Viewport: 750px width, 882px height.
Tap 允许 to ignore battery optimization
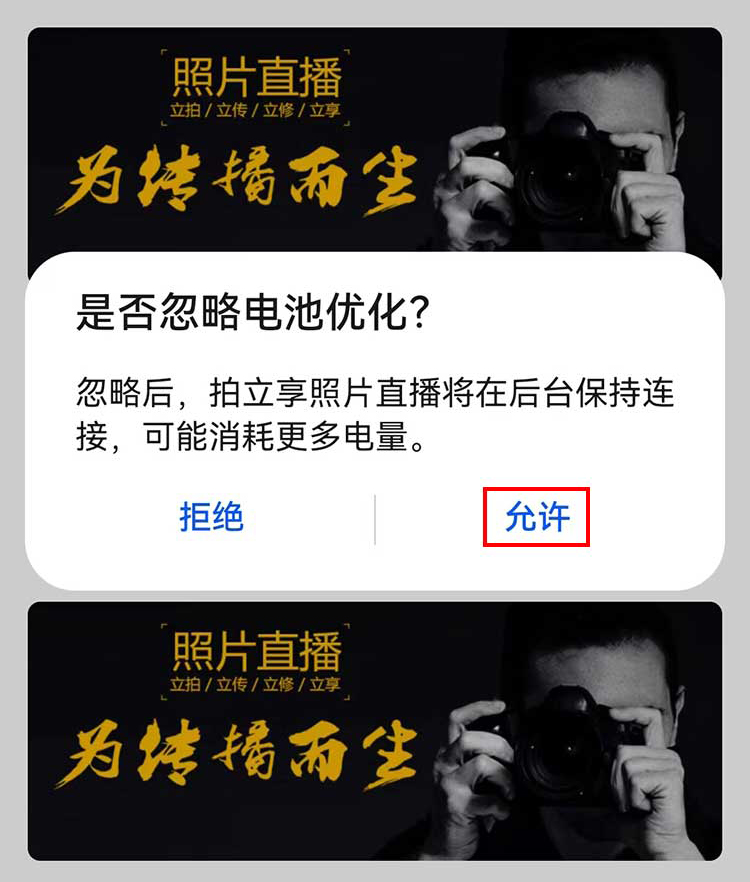[x=537, y=517]
